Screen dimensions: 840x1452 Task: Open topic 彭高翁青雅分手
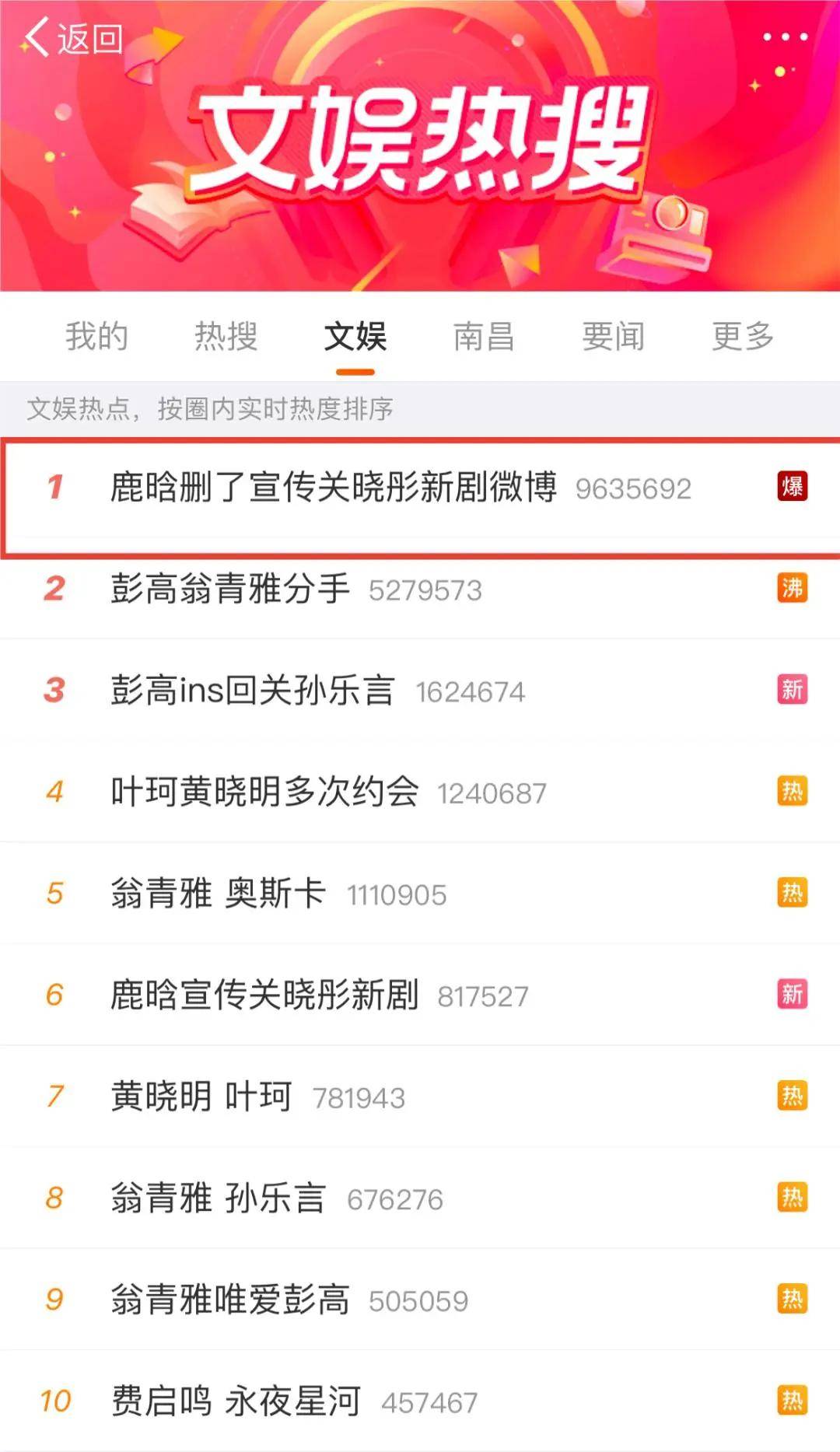click(x=230, y=589)
